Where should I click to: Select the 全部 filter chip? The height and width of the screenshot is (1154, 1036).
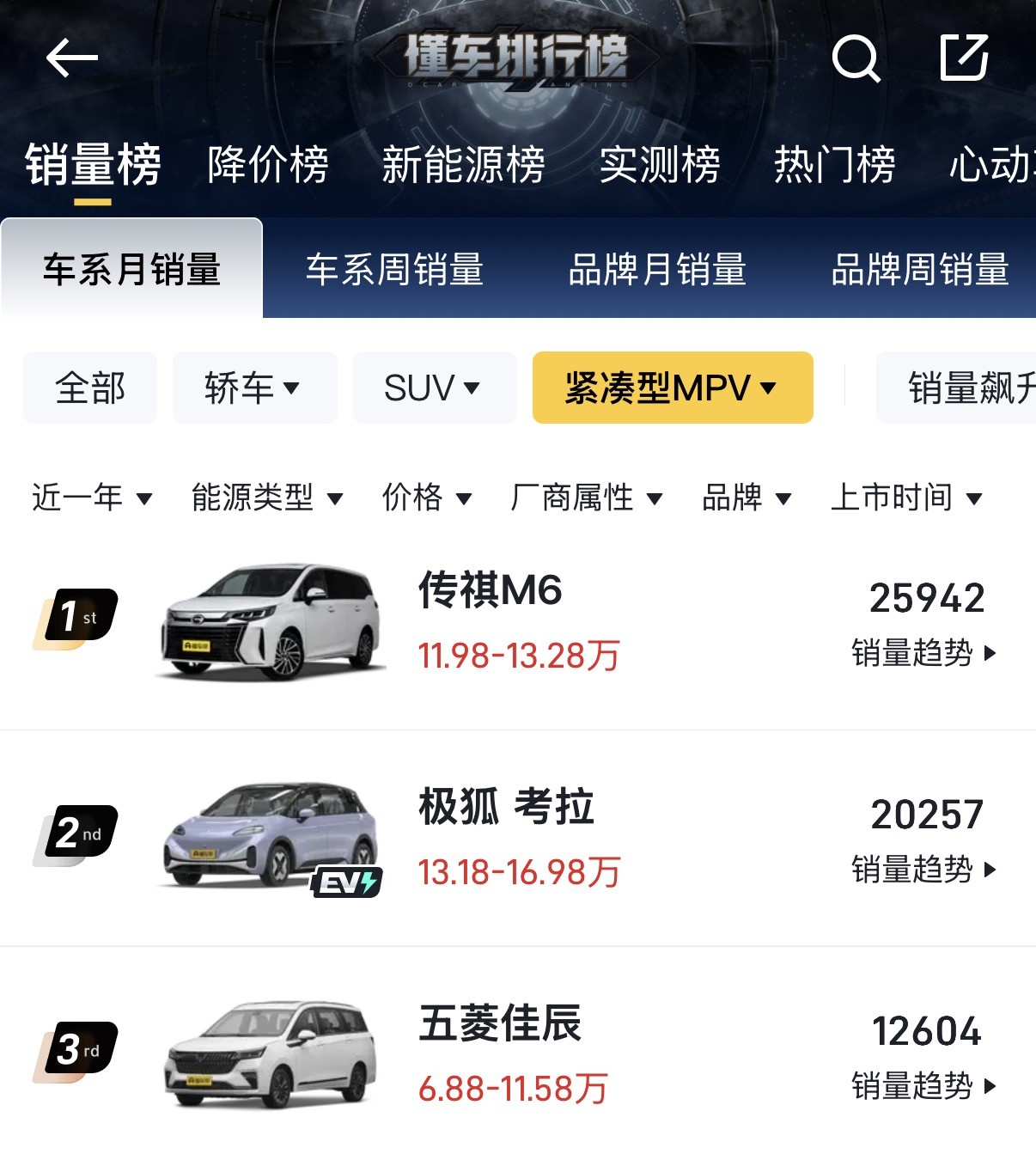click(x=90, y=388)
